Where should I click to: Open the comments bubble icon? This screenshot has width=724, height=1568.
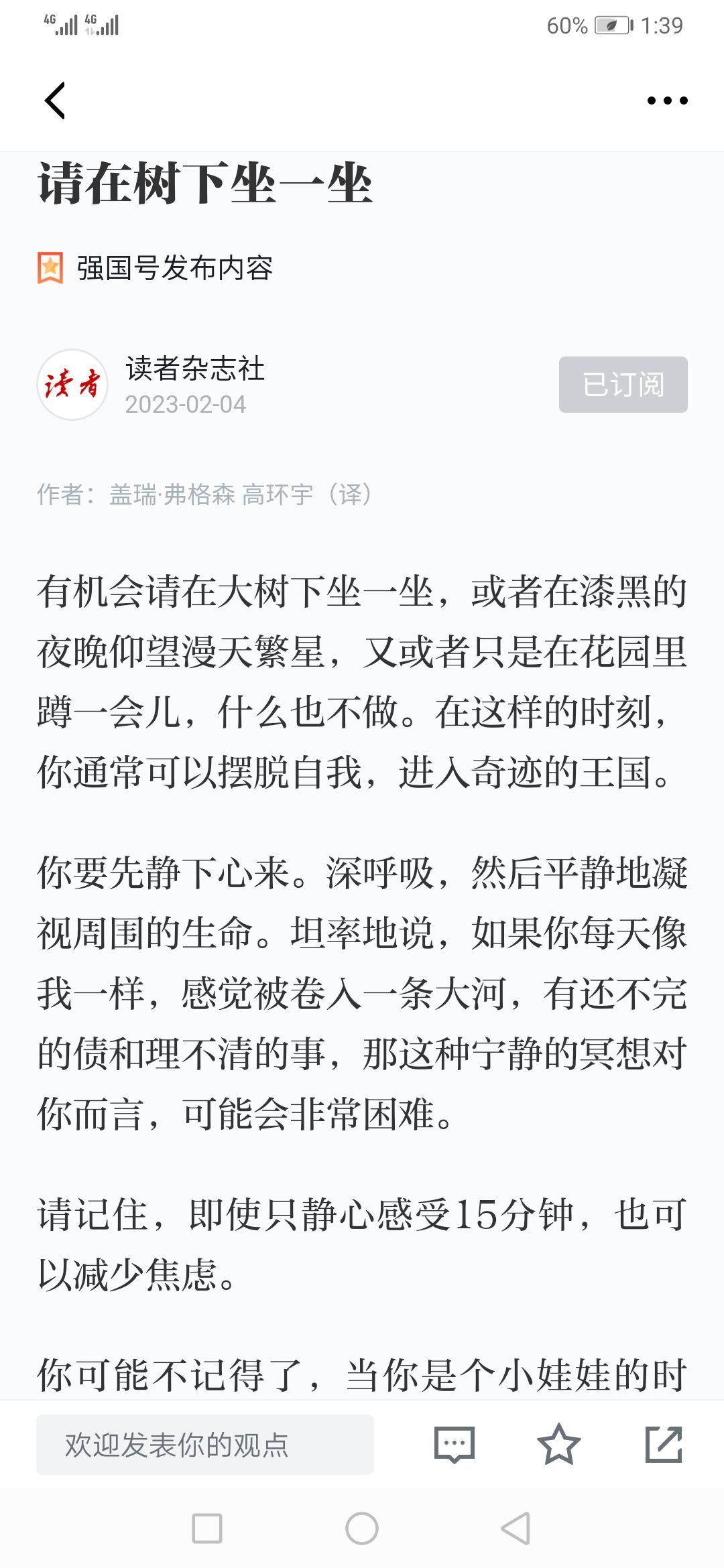coord(455,1444)
